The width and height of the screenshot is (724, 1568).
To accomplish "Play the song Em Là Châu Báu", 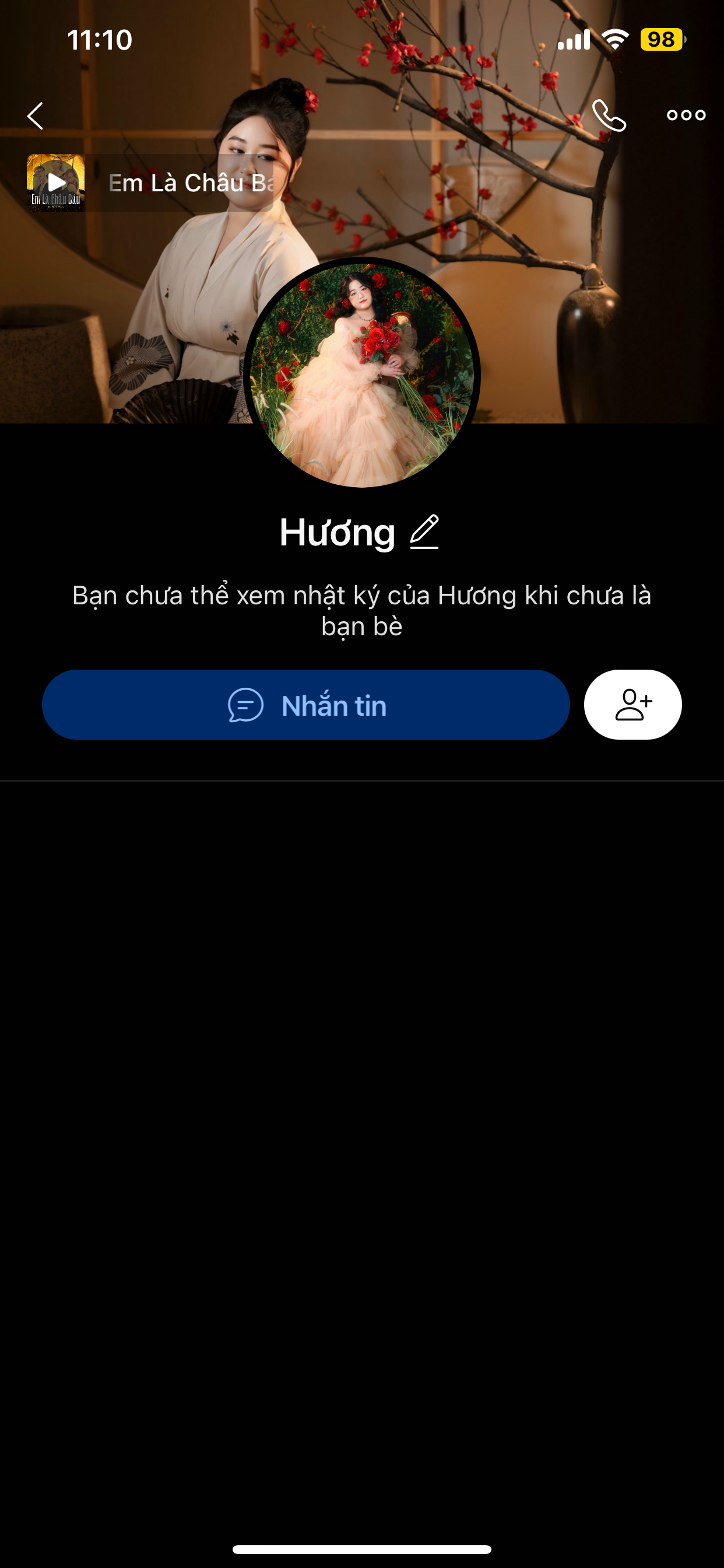I will 56,182.
